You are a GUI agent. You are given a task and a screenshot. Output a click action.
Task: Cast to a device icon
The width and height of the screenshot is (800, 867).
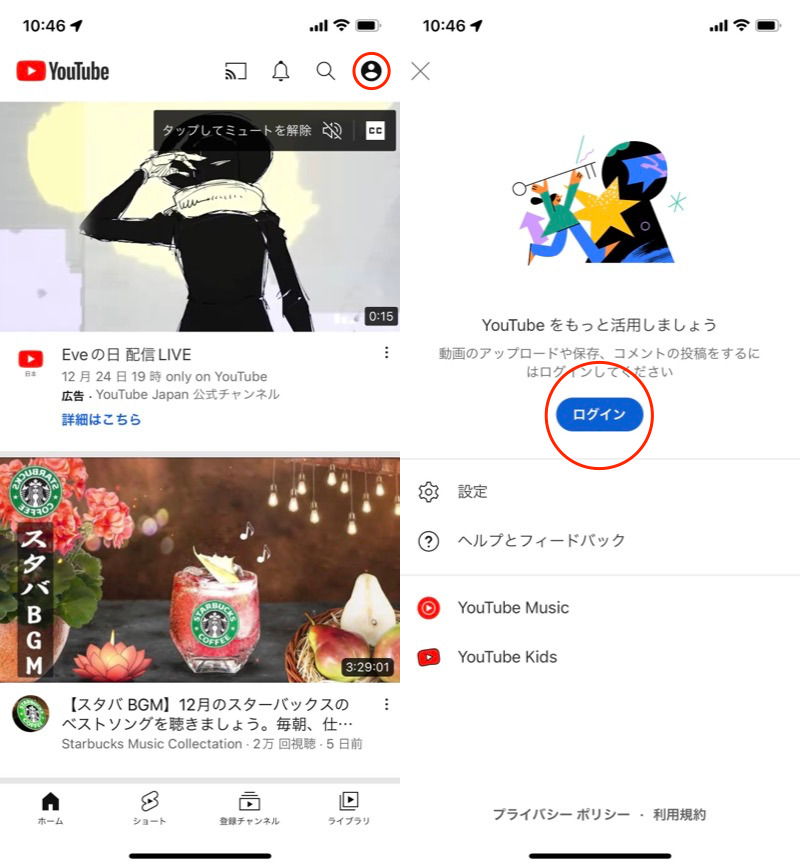(x=236, y=71)
